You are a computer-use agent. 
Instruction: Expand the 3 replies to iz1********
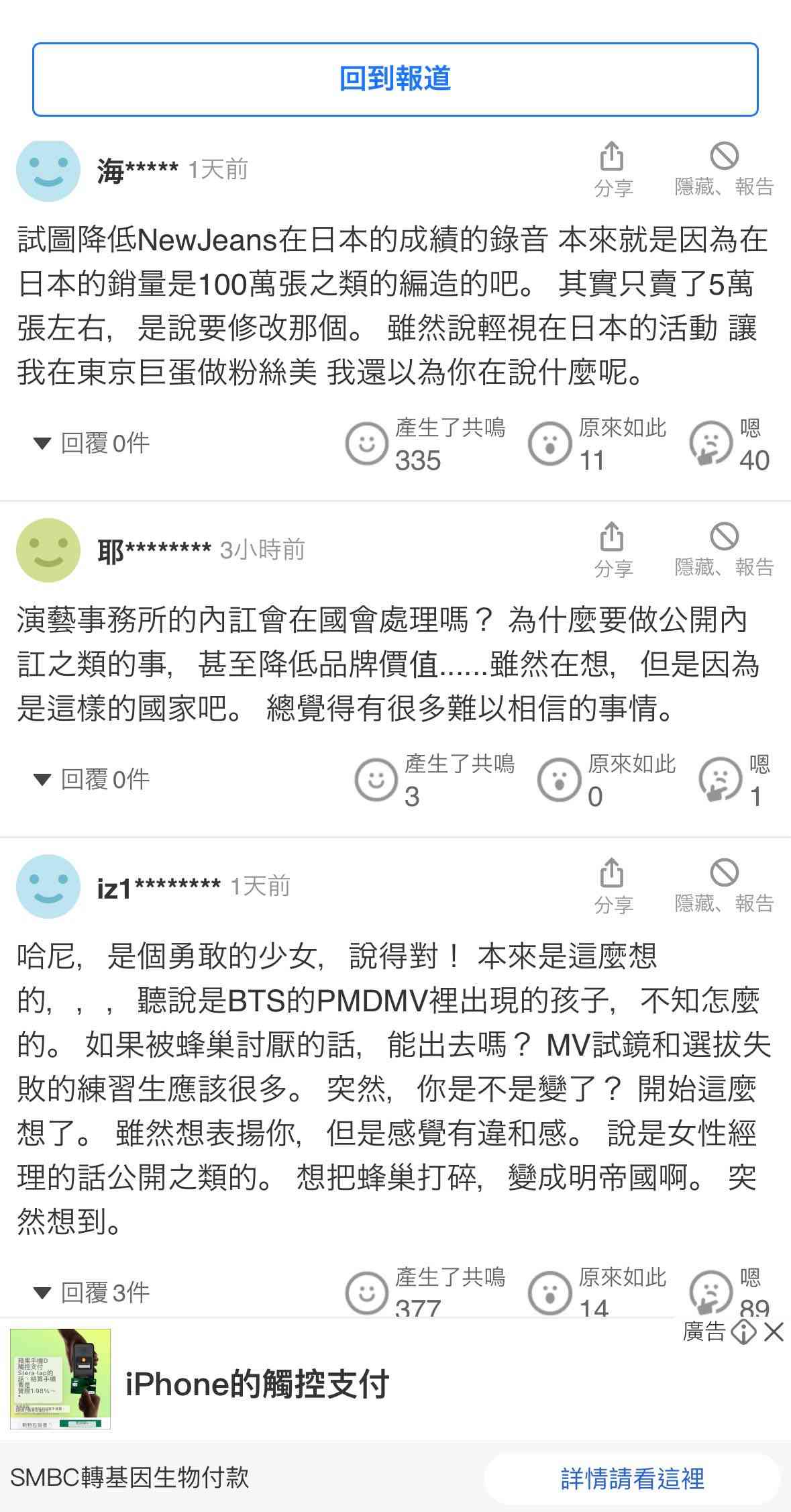[92, 1292]
